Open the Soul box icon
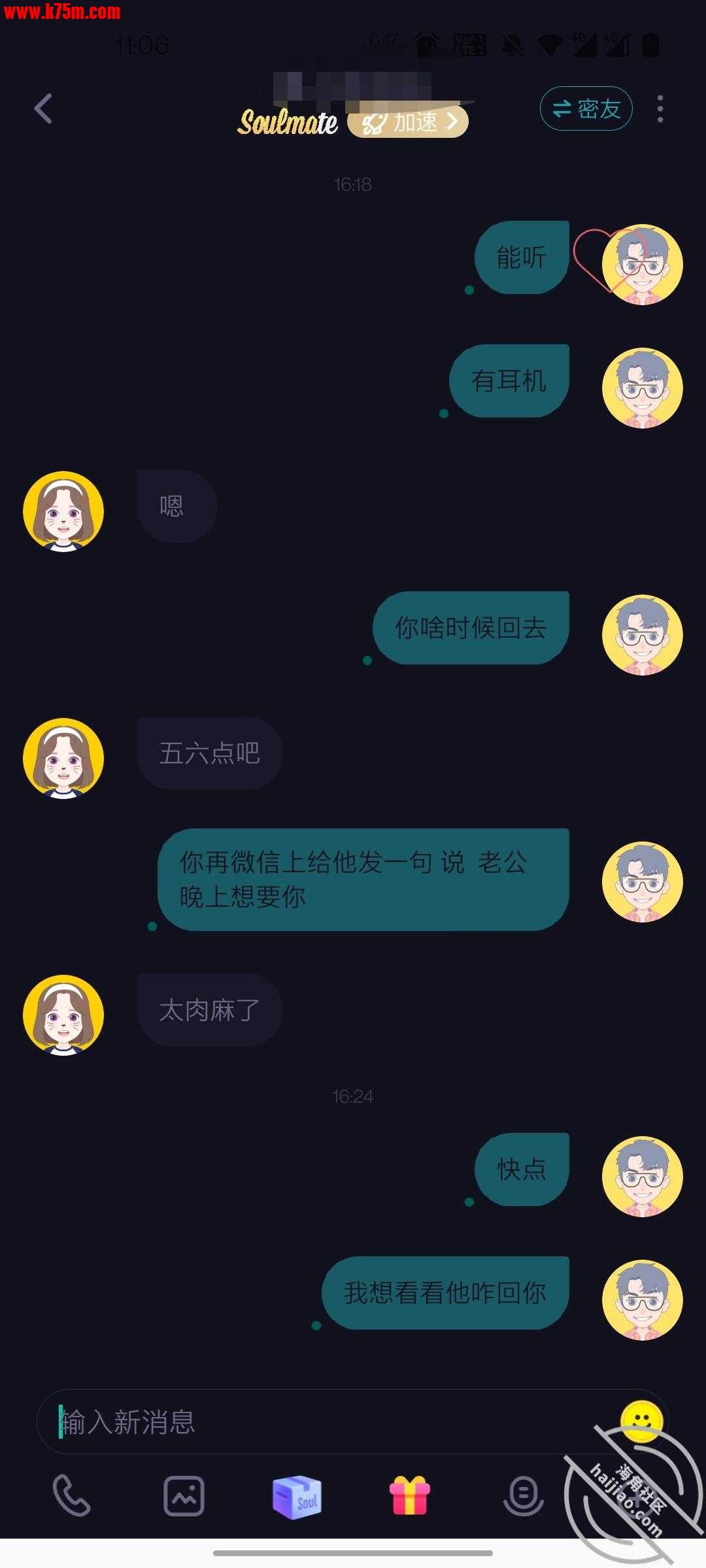 coord(297,1497)
